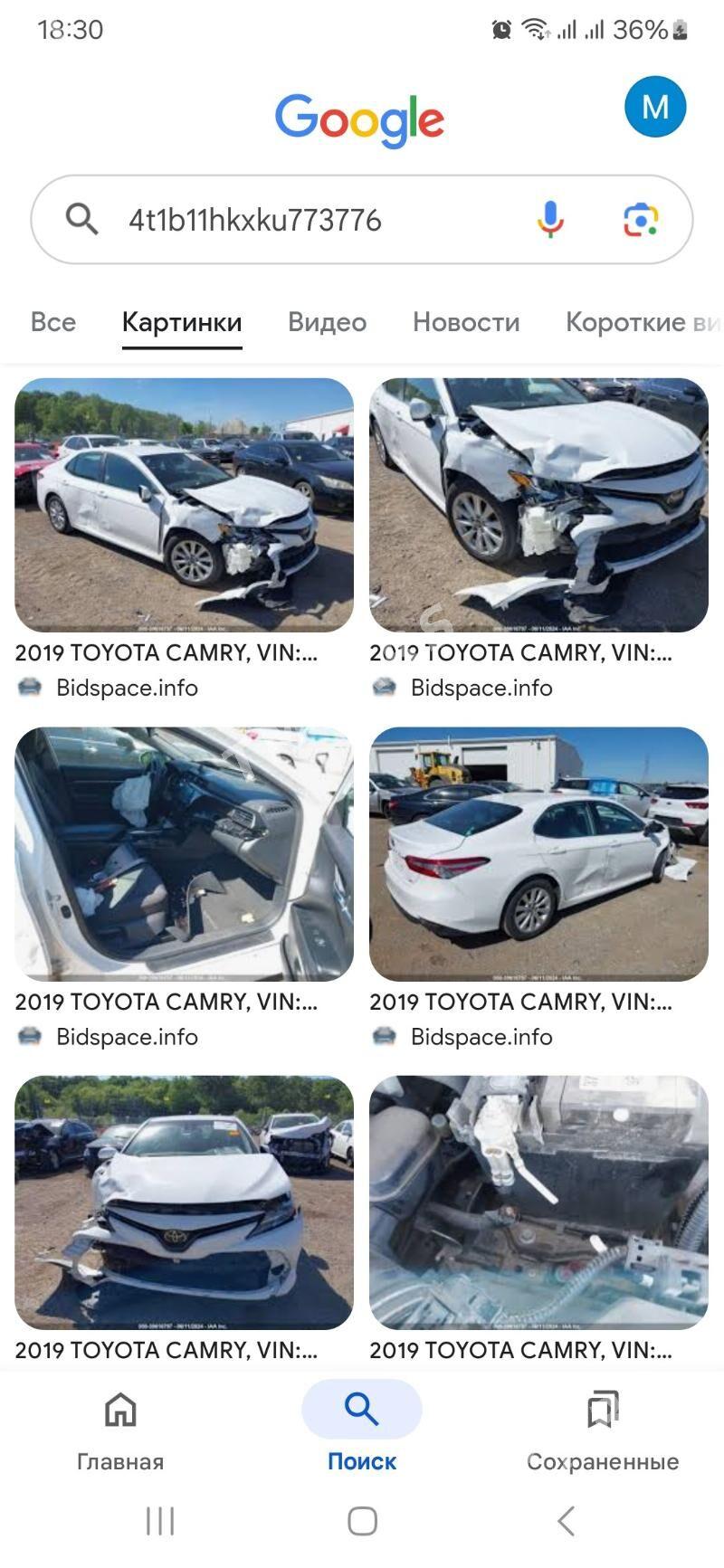This screenshot has height=1568, width=724.
Task: Tap the Поиск bottom navigation item
Action: 362,1429
